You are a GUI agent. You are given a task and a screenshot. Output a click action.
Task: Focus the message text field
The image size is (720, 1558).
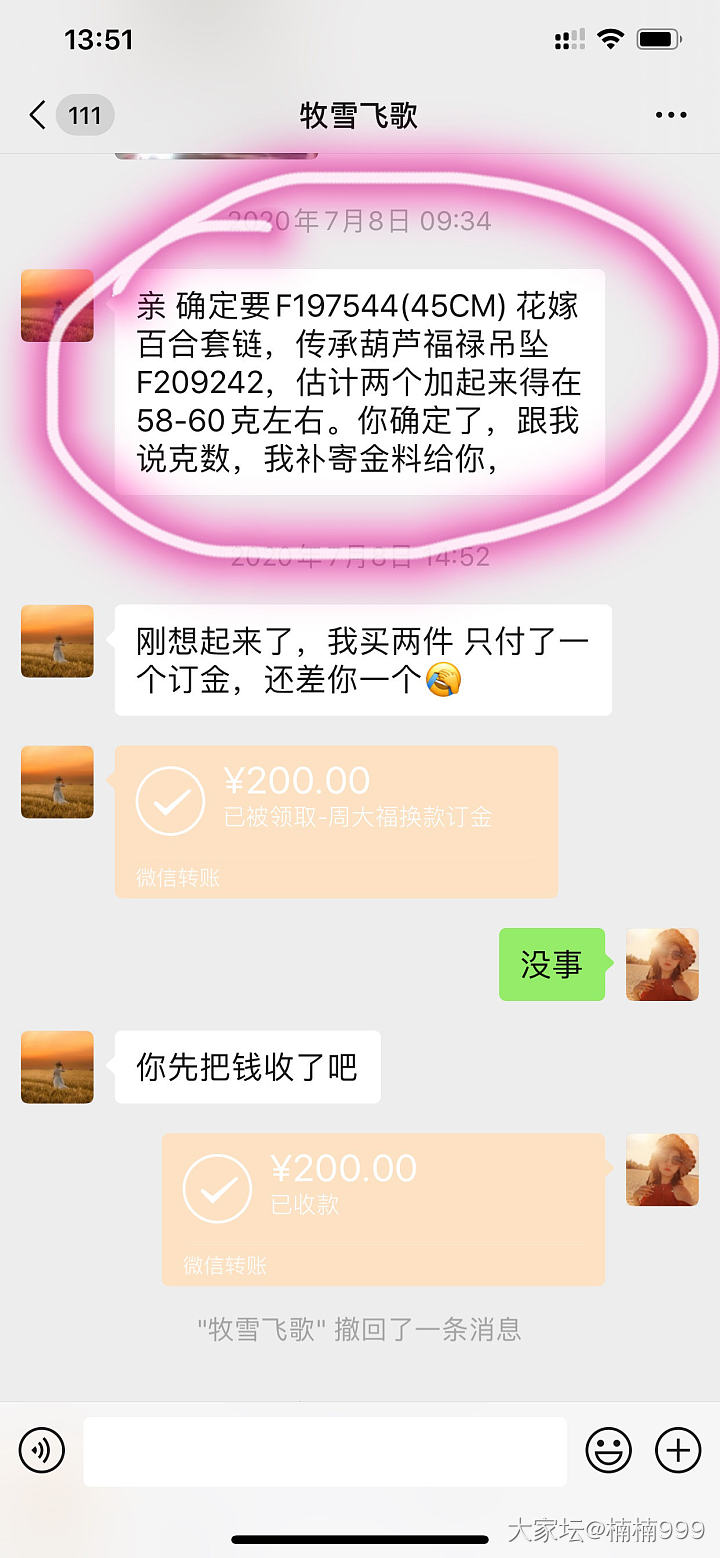325,1451
